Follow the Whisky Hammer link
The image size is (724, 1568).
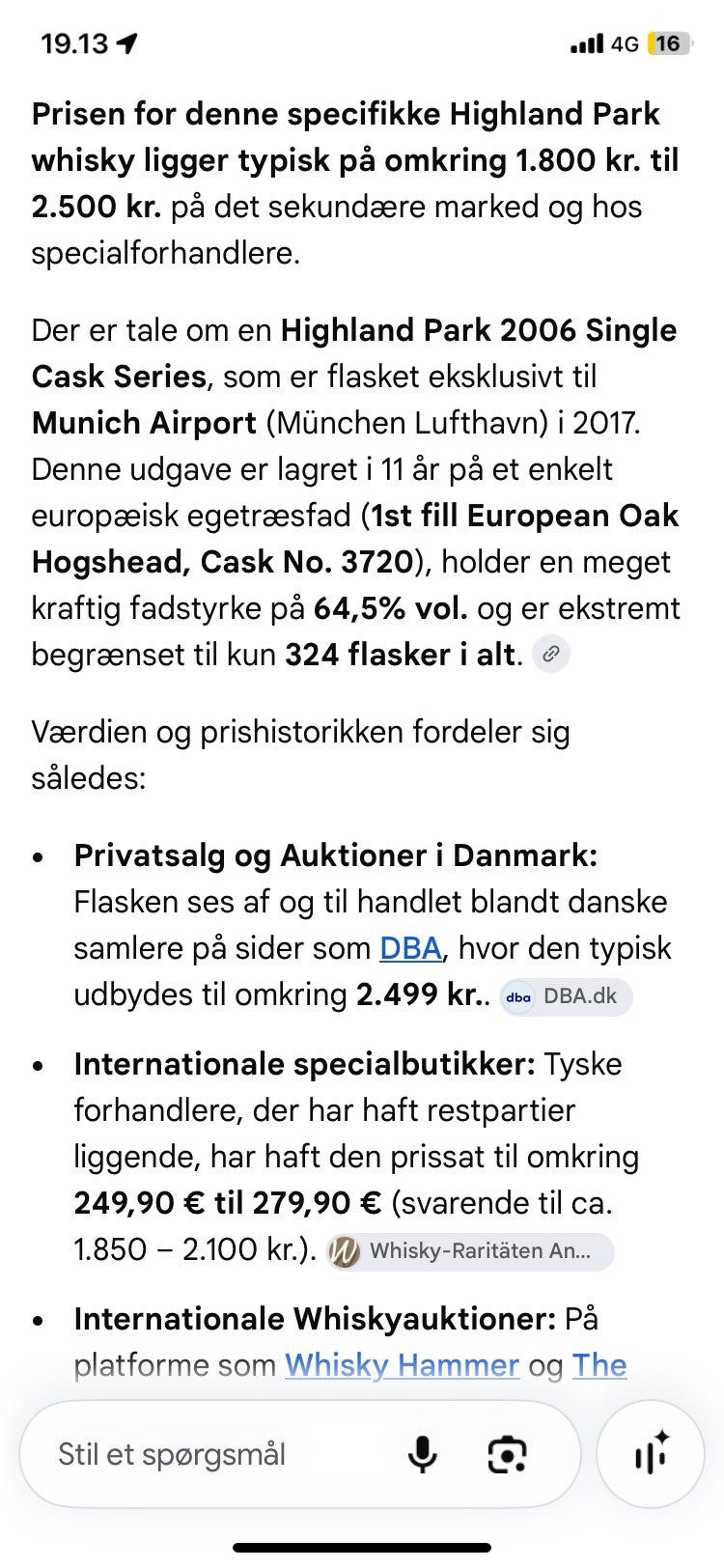tap(402, 1365)
